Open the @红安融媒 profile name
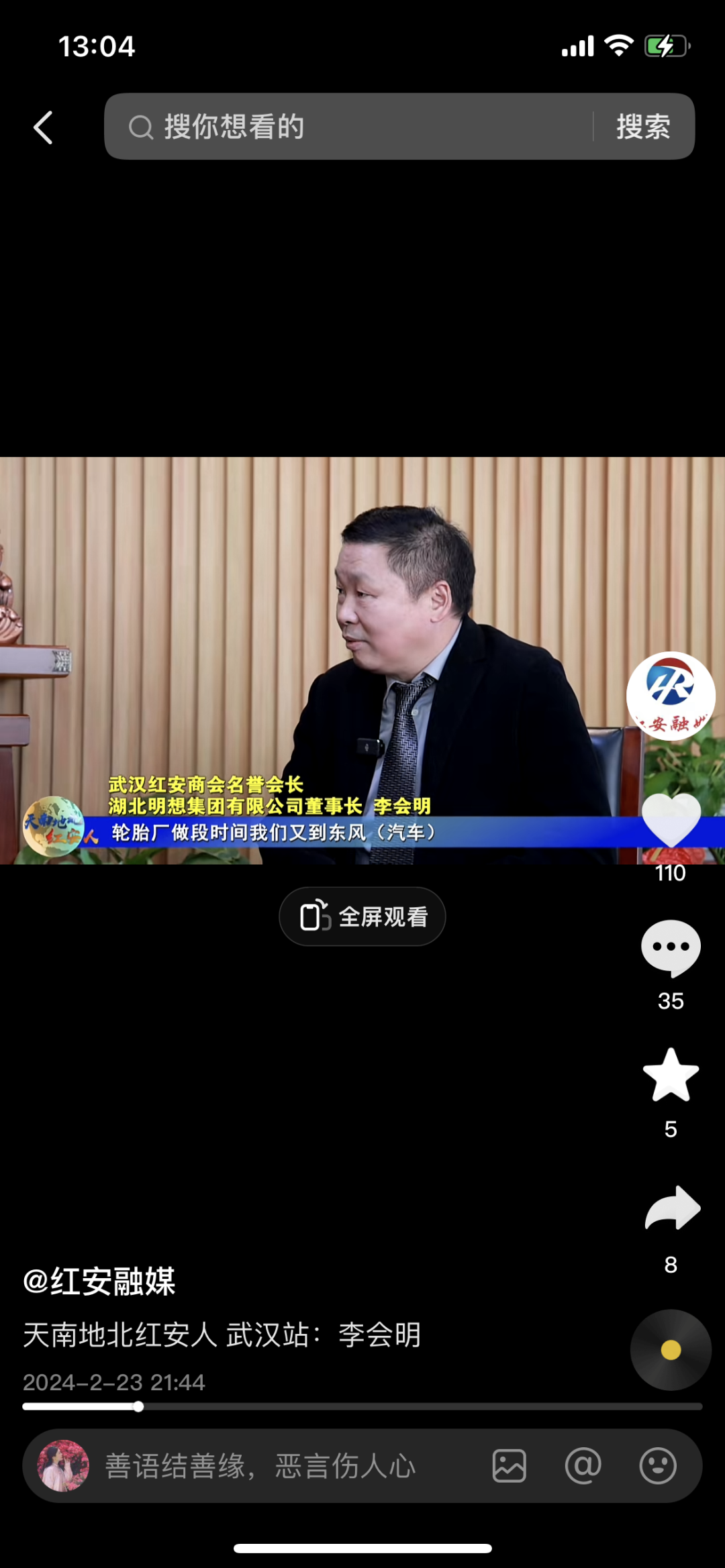The width and height of the screenshot is (725, 1568). [x=99, y=1282]
